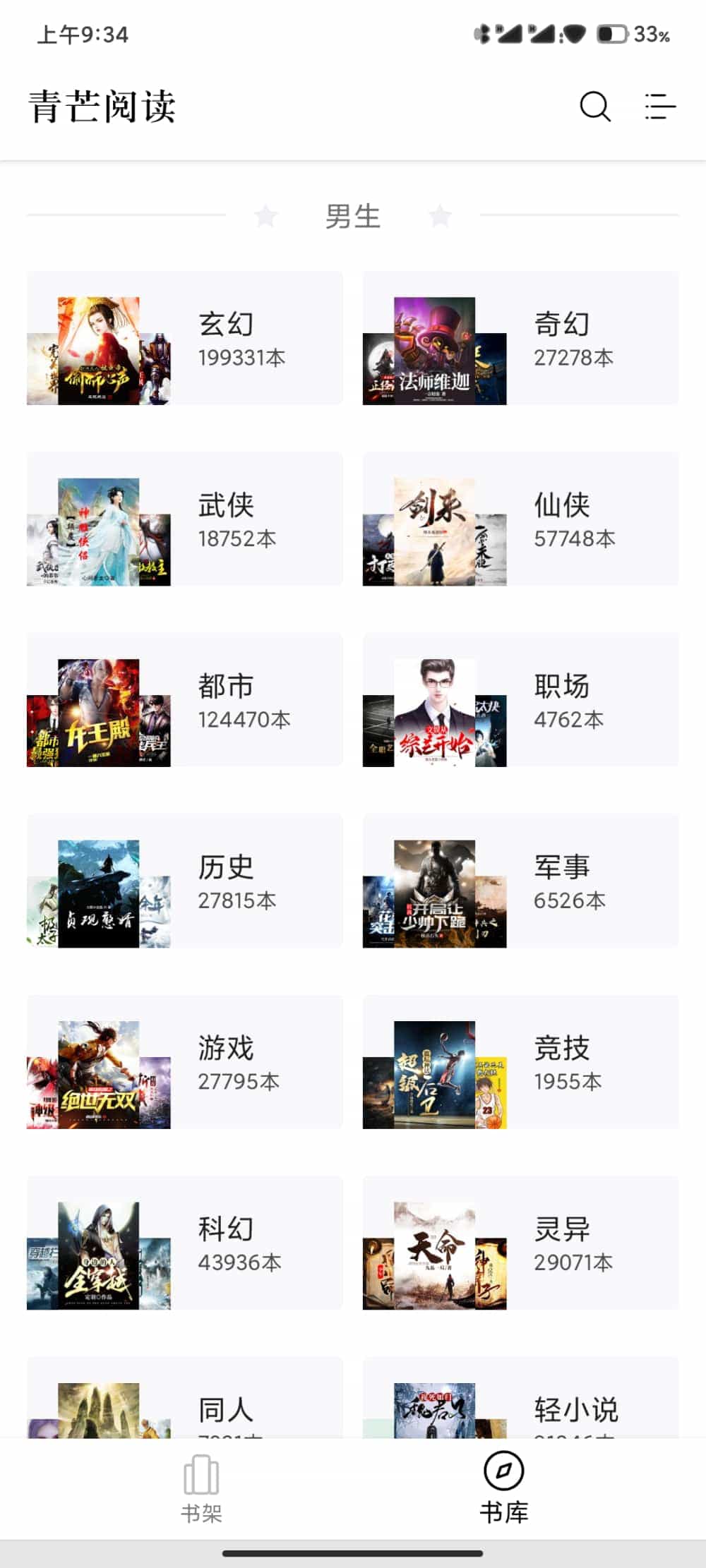Tap the 竞技 category

[x=520, y=1062]
